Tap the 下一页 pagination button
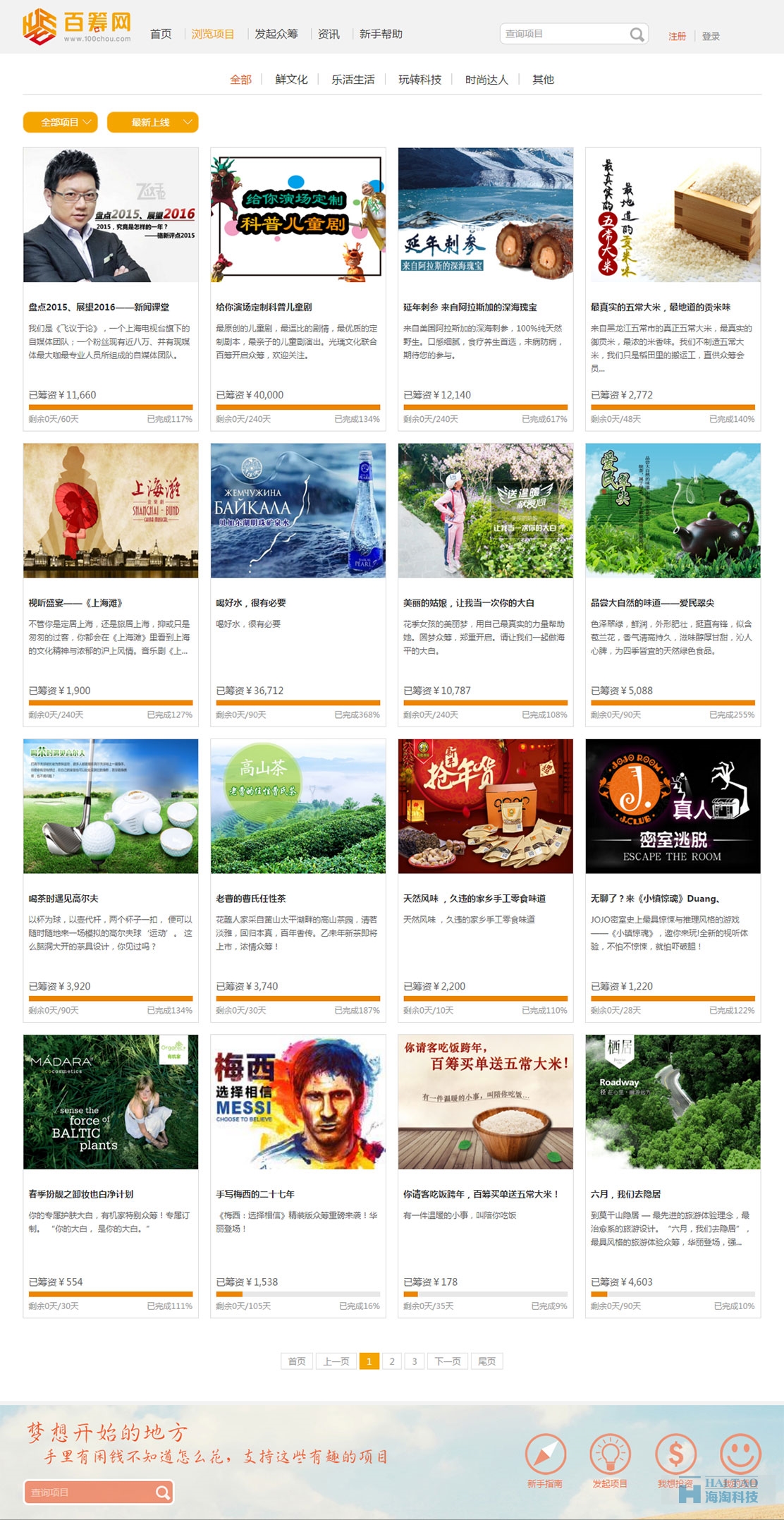 (x=448, y=1361)
